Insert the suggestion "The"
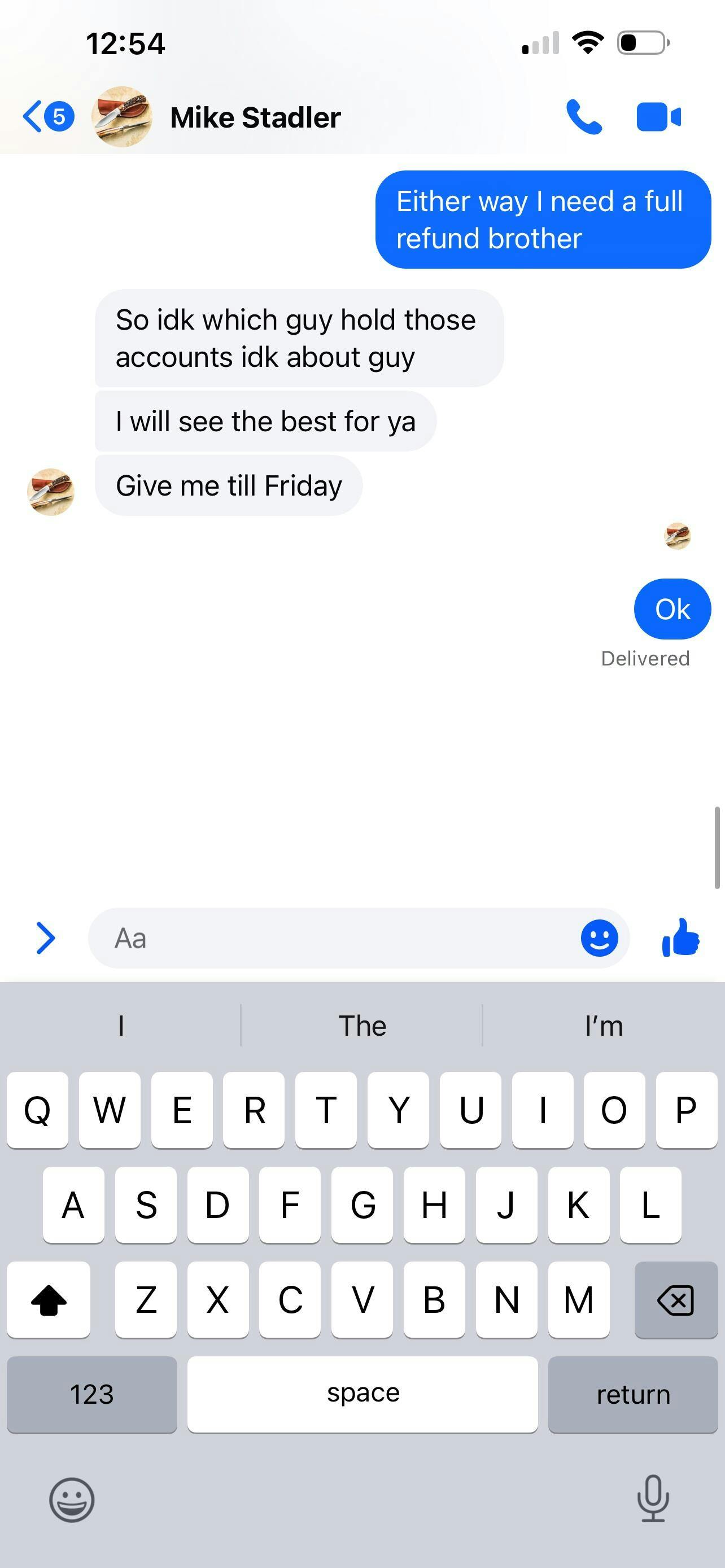 click(x=362, y=1026)
